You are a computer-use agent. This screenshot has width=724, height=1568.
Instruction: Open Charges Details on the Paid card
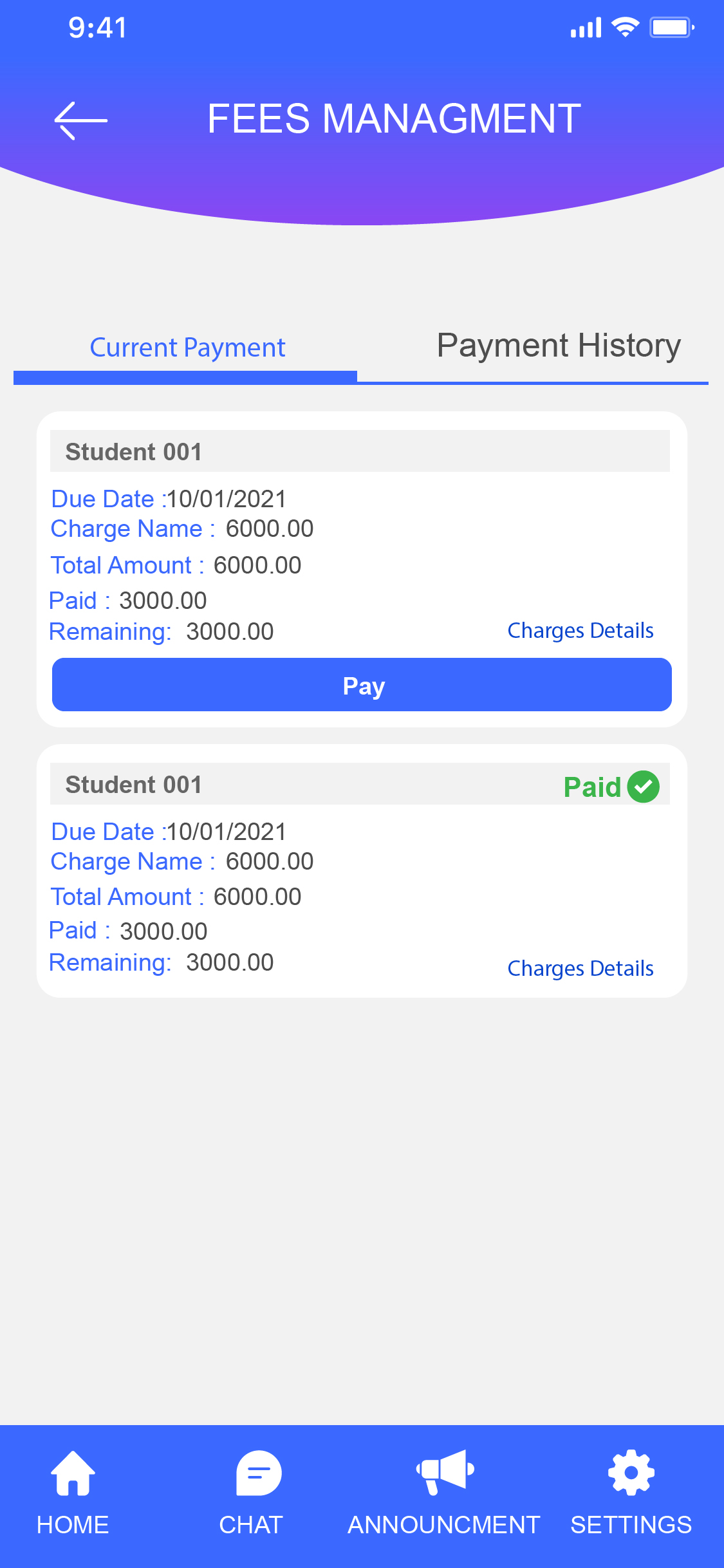[580, 969]
